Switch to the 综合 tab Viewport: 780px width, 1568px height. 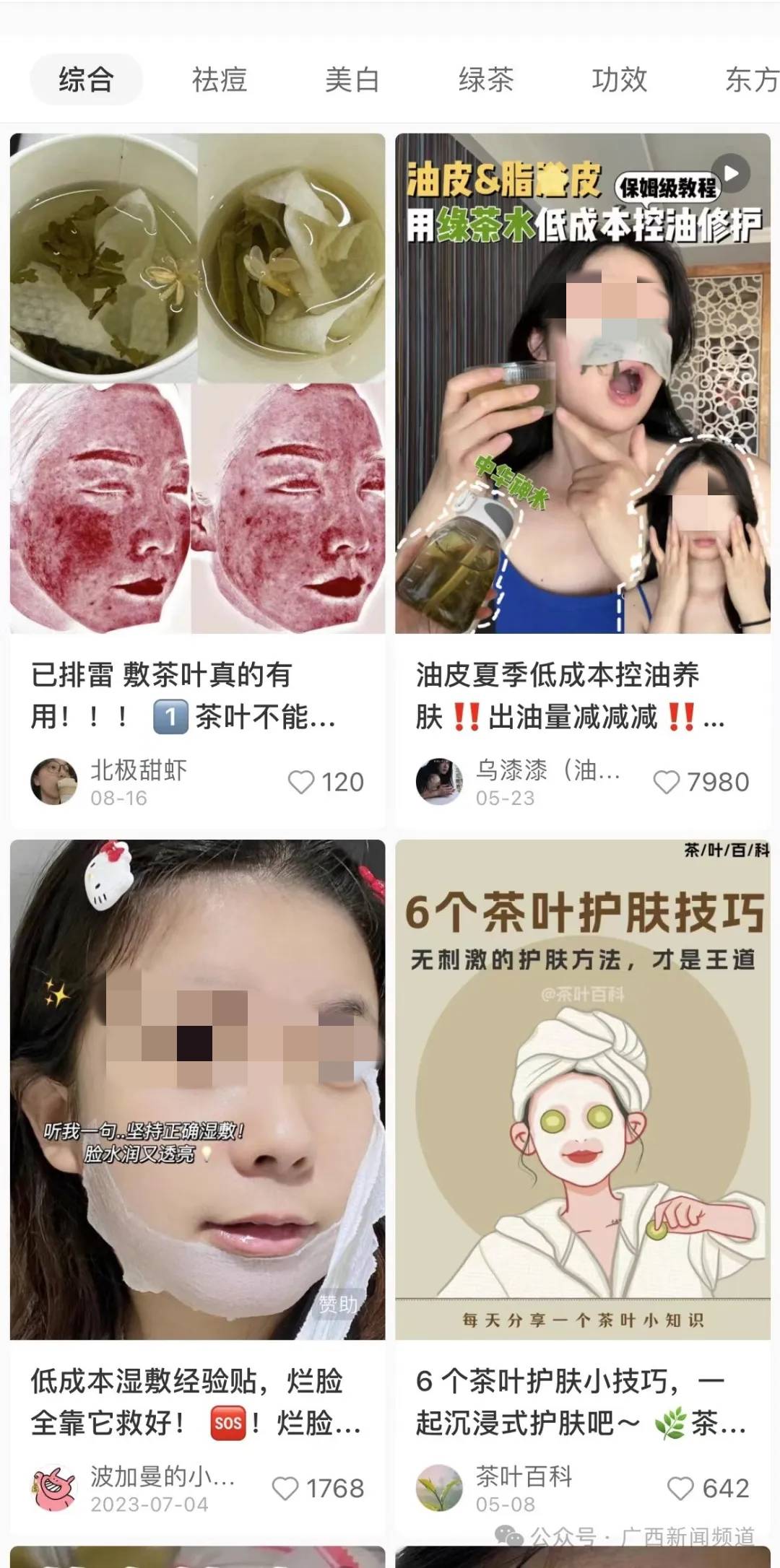coord(86,79)
